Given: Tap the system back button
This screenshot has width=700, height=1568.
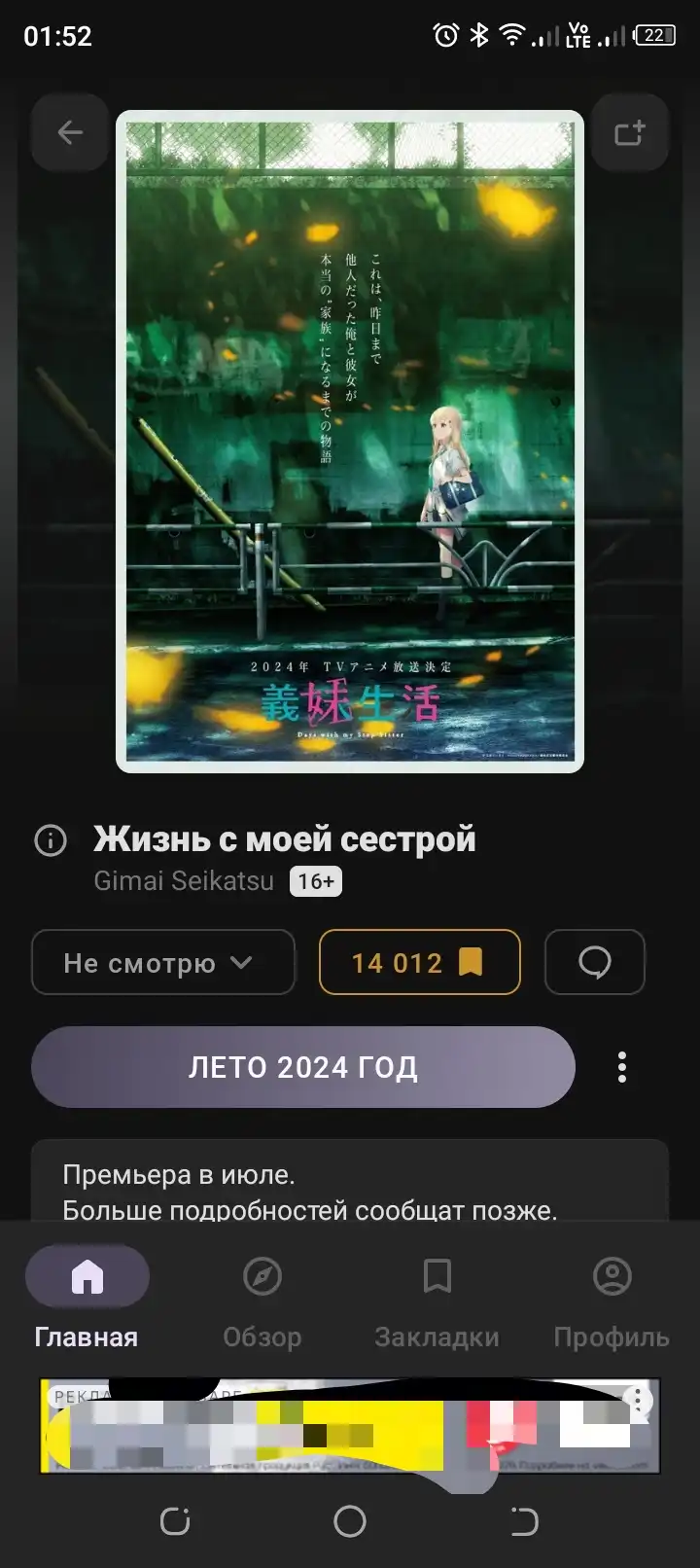Looking at the screenshot, I should pyautogui.click(x=524, y=1520).
